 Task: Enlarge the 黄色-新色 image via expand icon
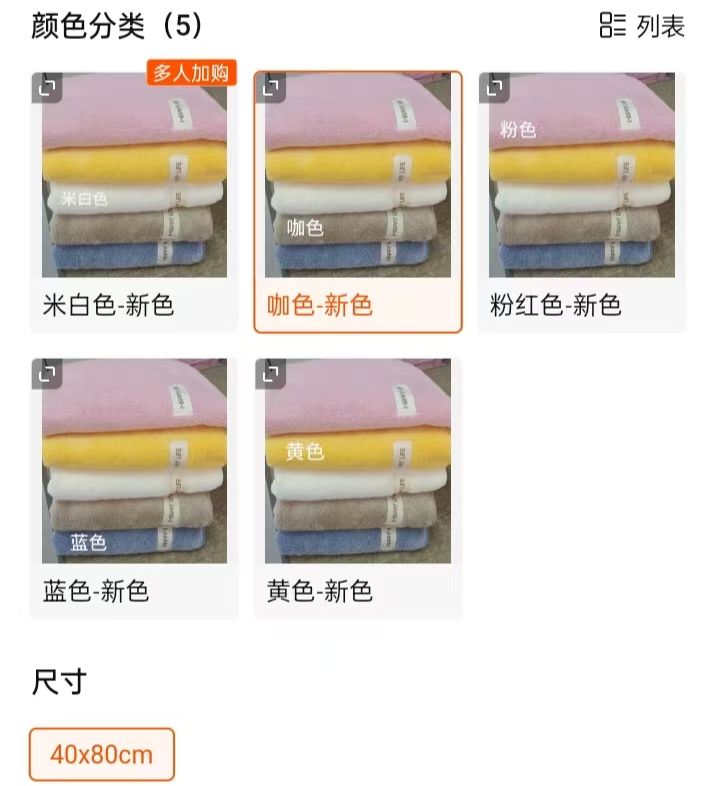click(271, 374)
